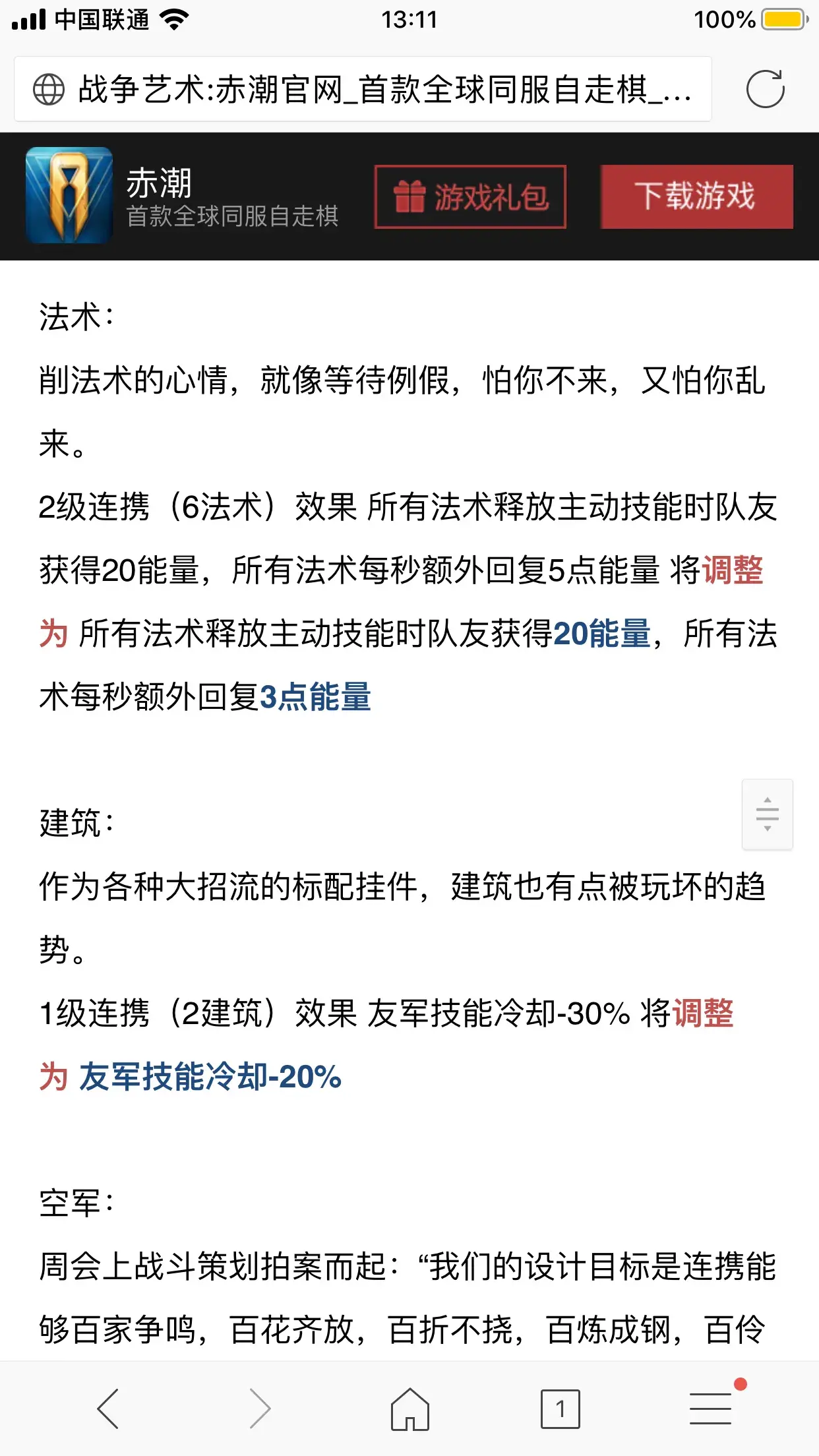Open the 游戏礼包 gift pack button
The image size is (819, 1456).
pos(470,197)
